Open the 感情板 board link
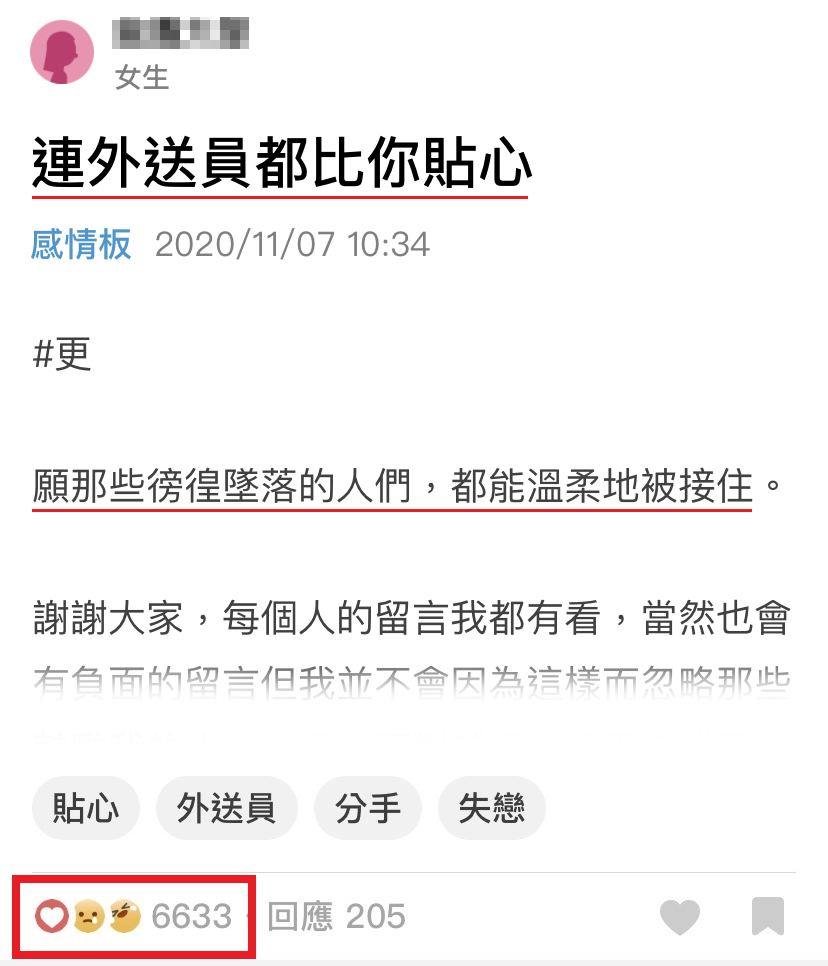This screenshot has height=966, width=828. pyautogui.click(x=81, y=244)
